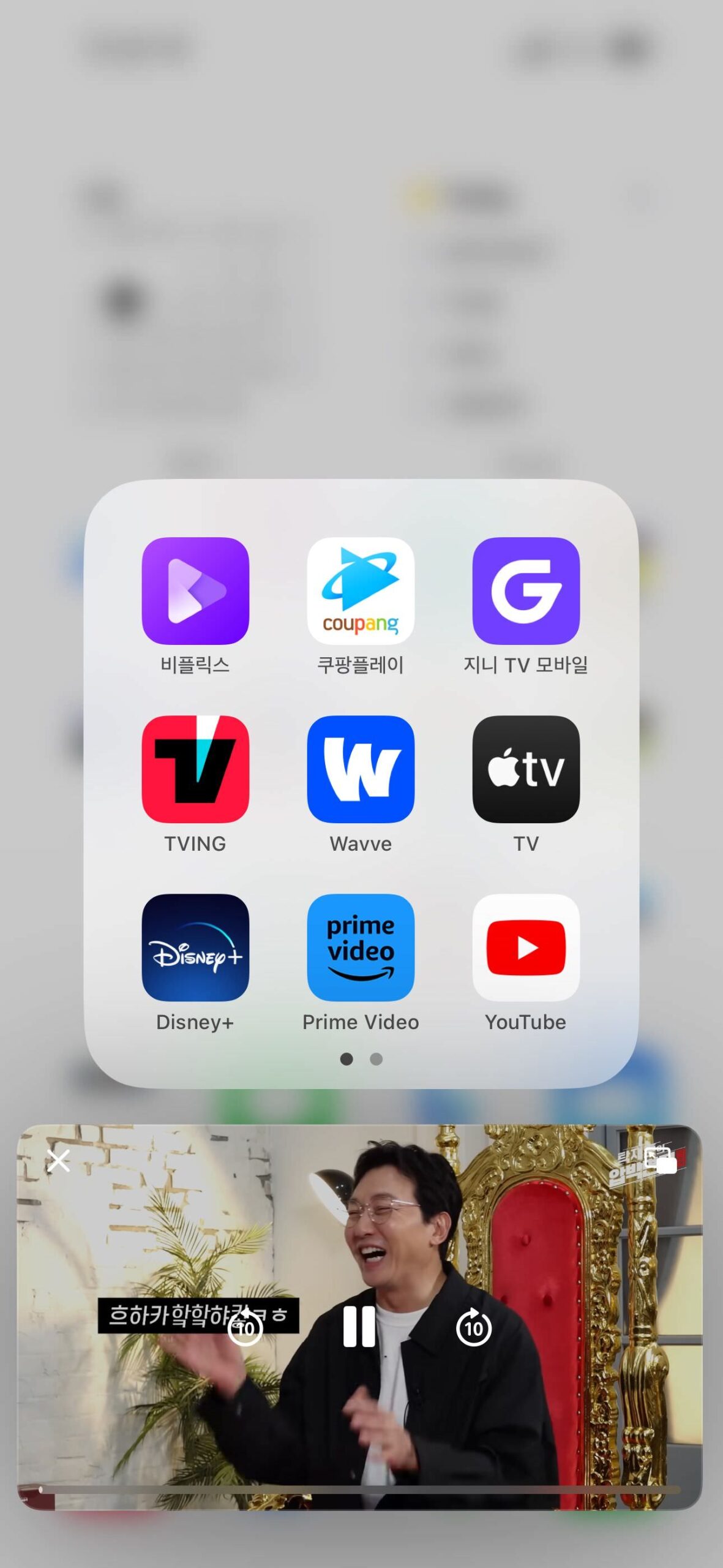Open 지니 TV 모바일 app
This screenshot has width=723, height=1568.
pos(526,590)
